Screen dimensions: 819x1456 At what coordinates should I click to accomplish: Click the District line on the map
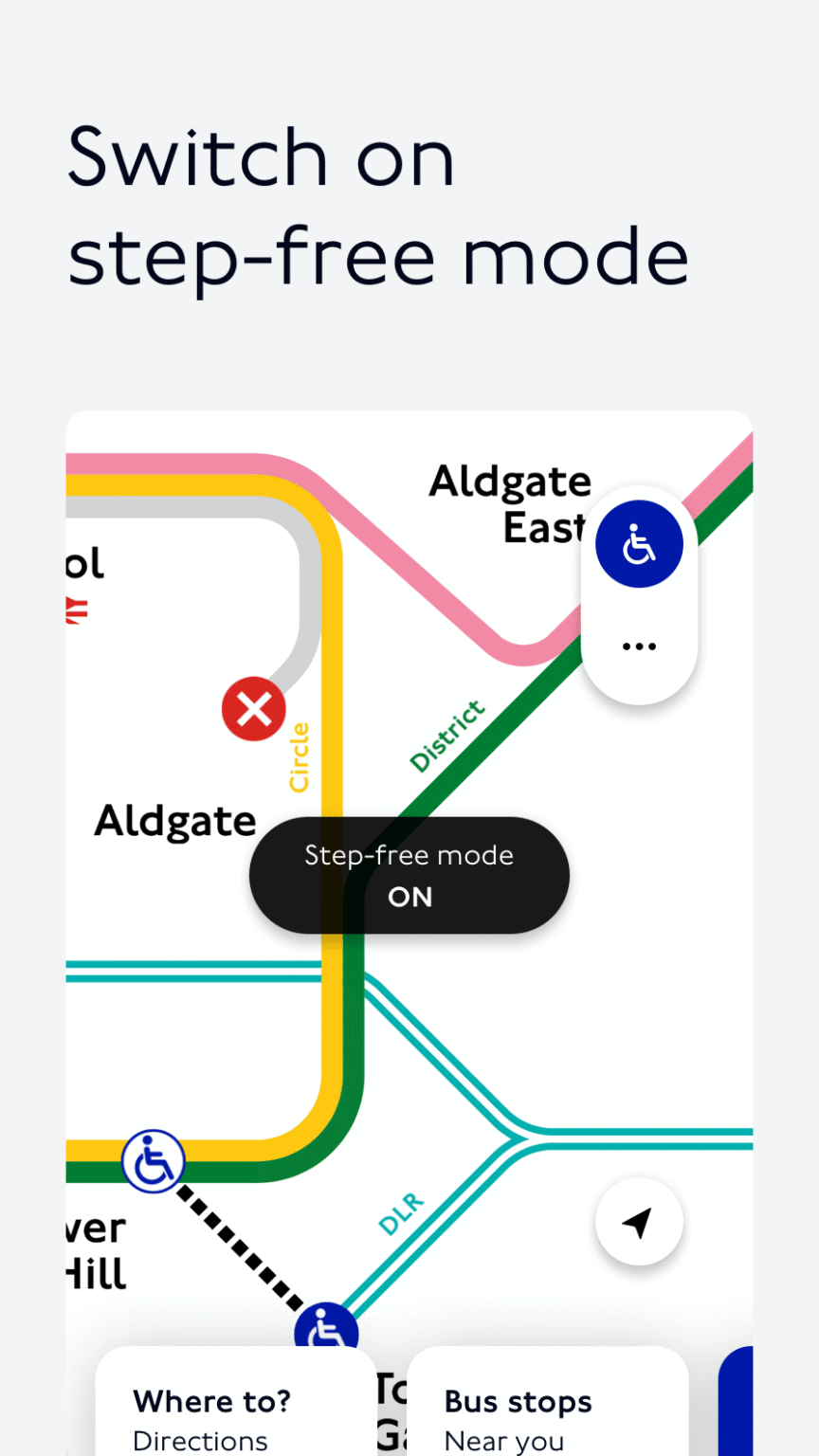[447, 732]
